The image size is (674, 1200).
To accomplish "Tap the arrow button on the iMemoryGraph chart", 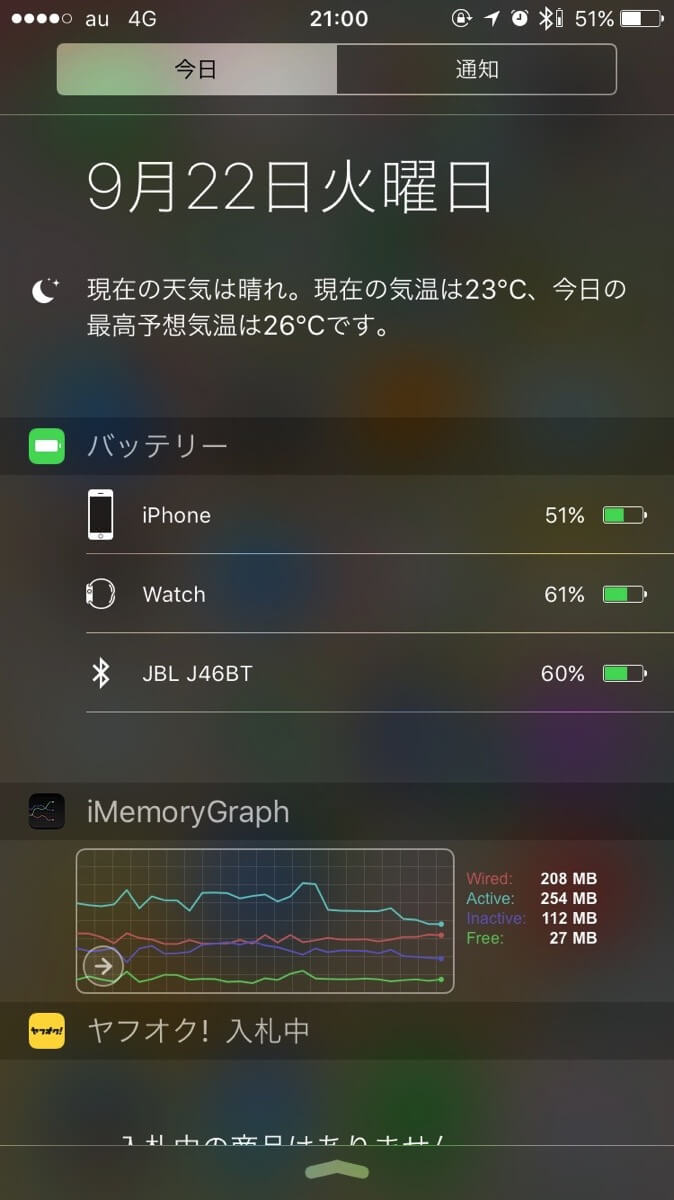I will (x=103, y=966).
